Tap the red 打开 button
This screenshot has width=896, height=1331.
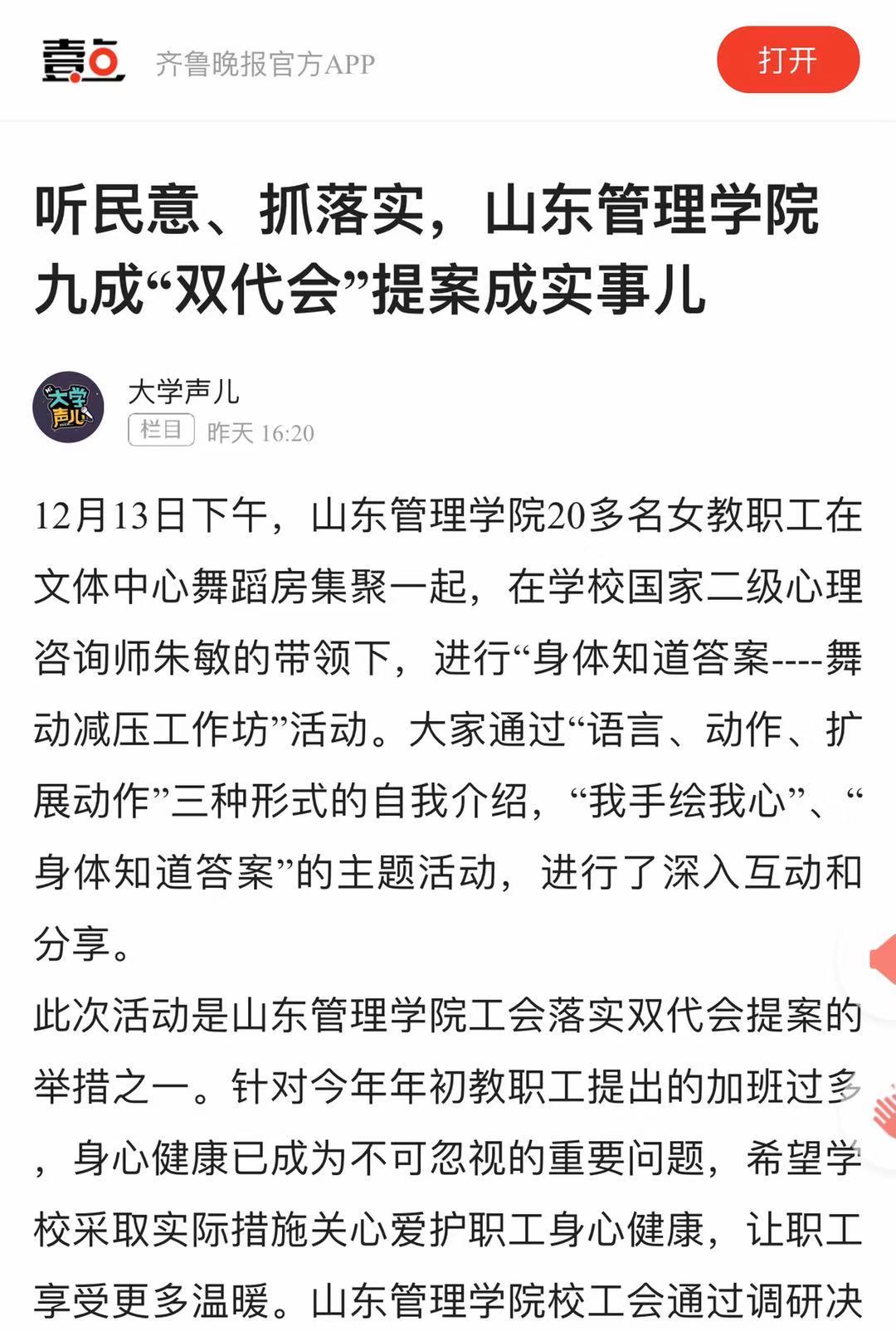pyautogui.click(x=787, y=60)
